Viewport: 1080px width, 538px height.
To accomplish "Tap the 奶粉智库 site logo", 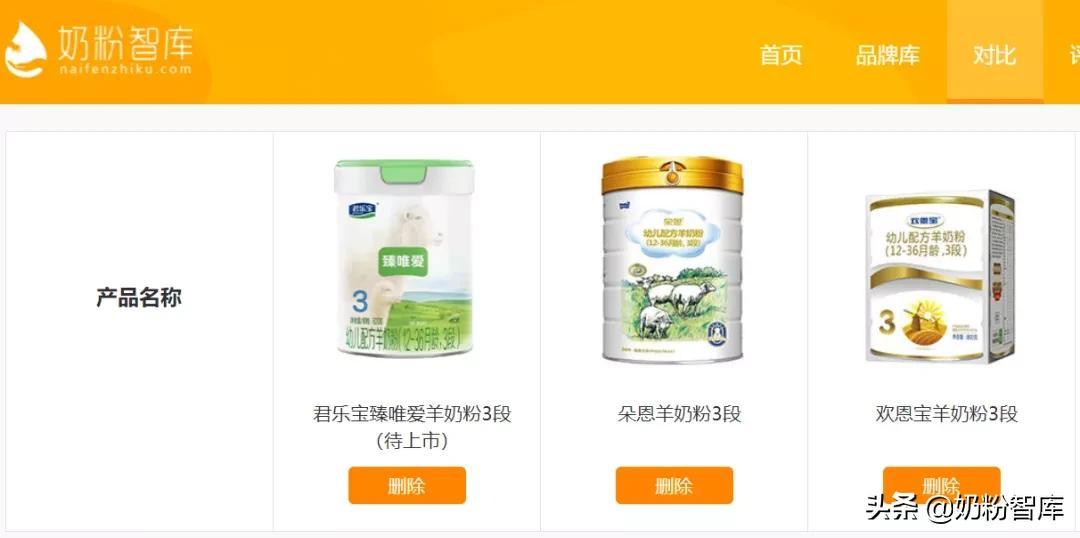I will (98, 48).
